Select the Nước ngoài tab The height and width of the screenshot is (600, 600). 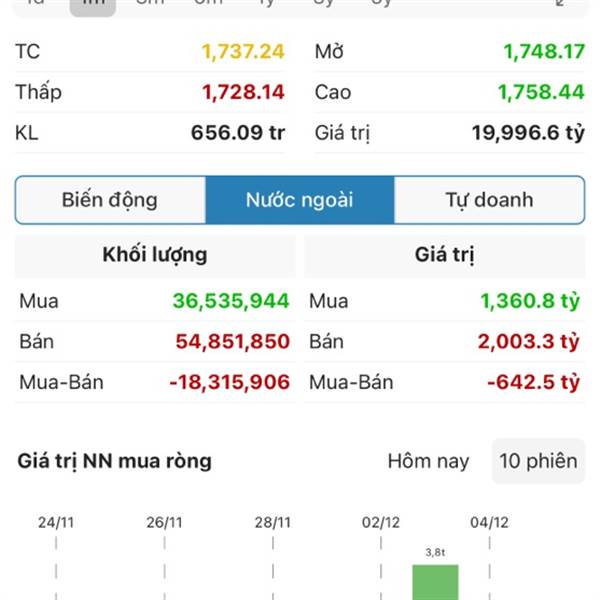300,200
